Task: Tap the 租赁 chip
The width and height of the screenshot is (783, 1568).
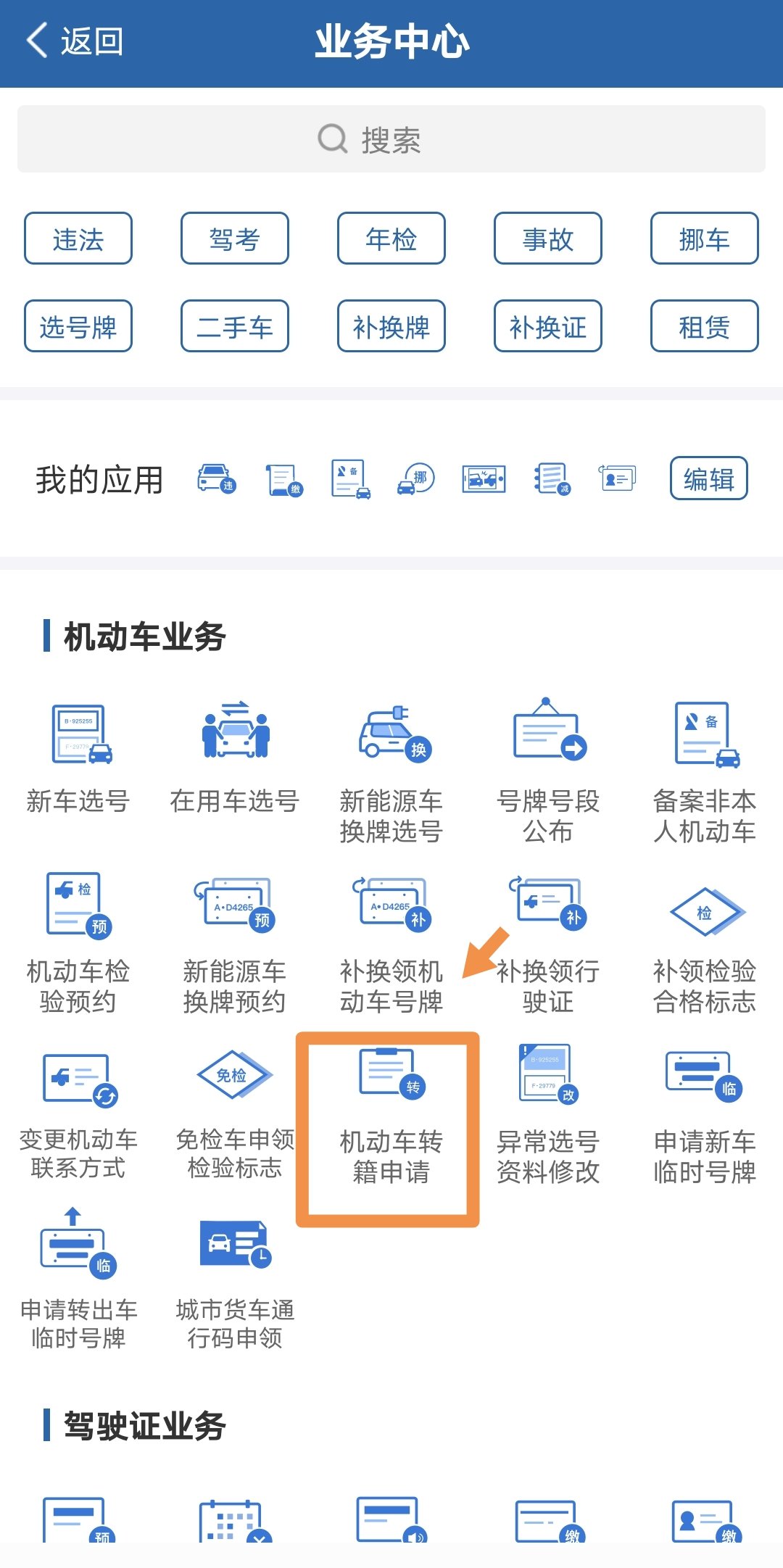Action: point(704,326)
